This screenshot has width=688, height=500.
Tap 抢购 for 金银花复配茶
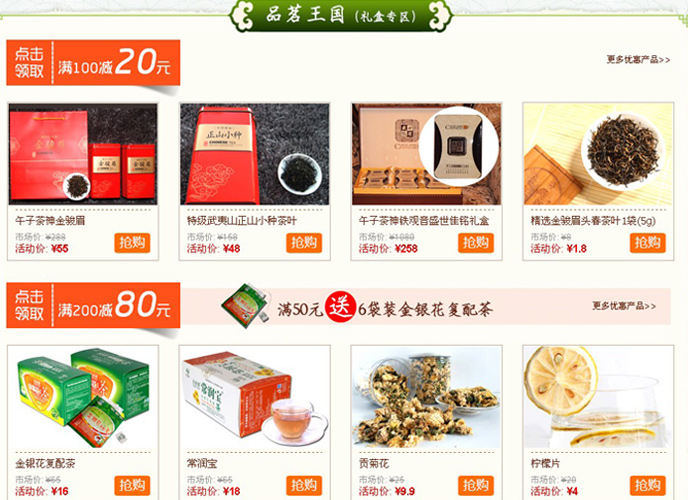click(132, 485)
